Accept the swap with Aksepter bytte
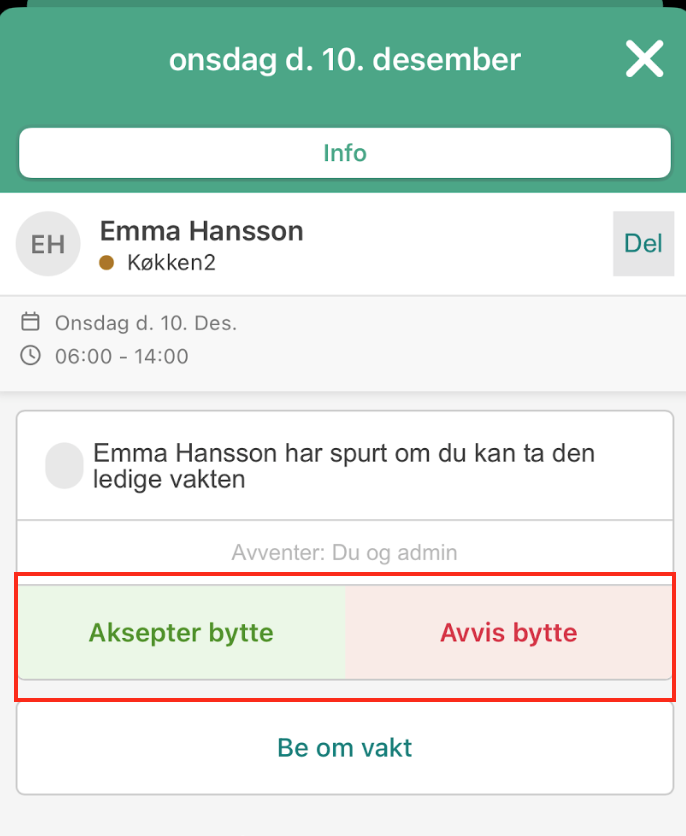The image size is (686, 836). point(181,633)
